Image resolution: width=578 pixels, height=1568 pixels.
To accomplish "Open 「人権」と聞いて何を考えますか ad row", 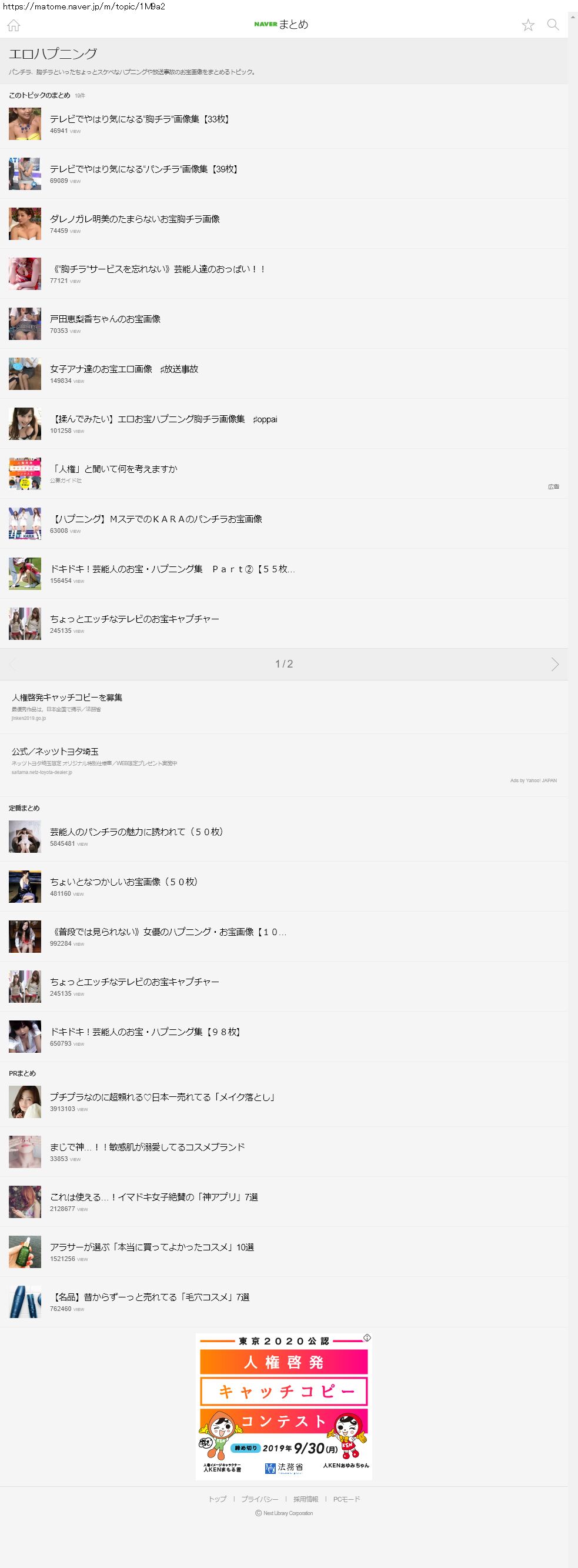I will (113, 469).
